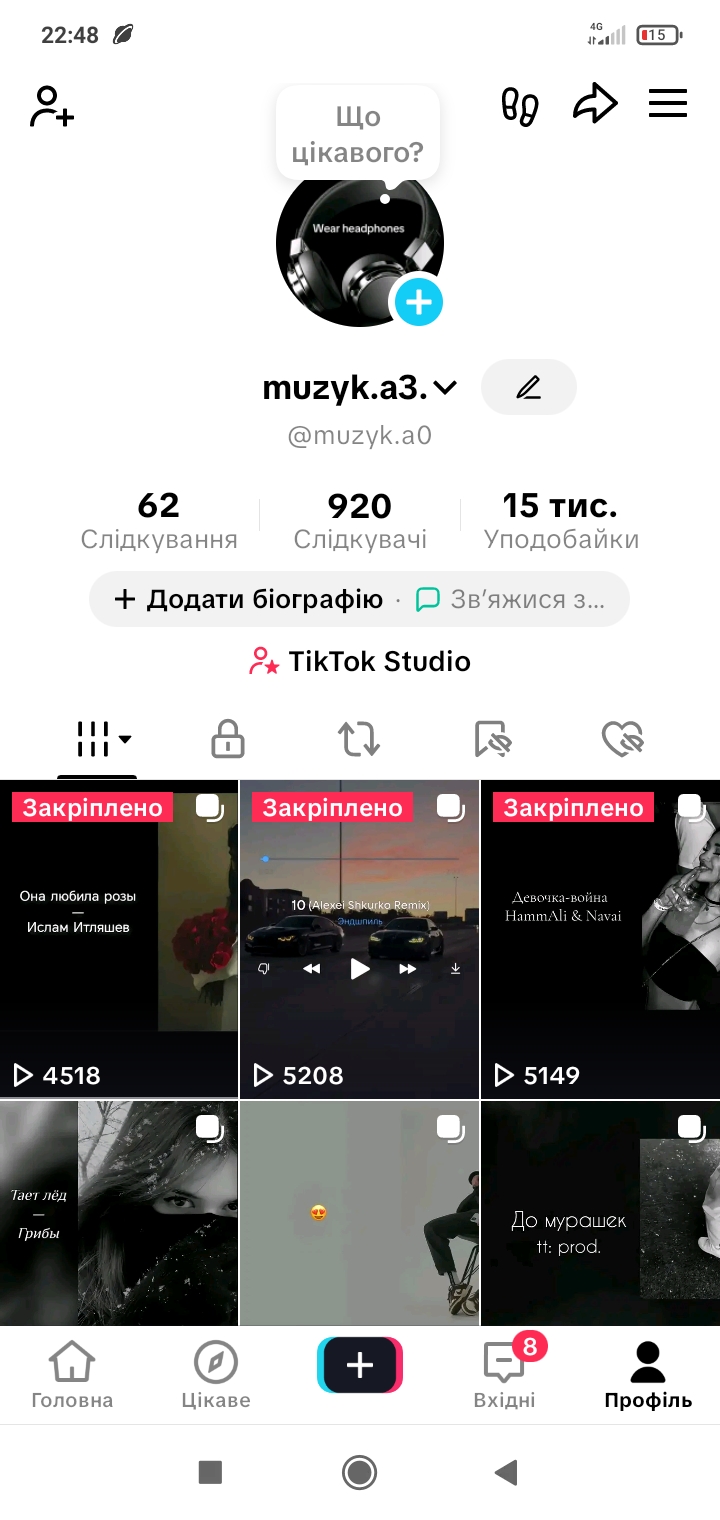Open the add friends icon
Image resolution: width=720 pixels, height=1520 pixels.
tap(50, 107)
